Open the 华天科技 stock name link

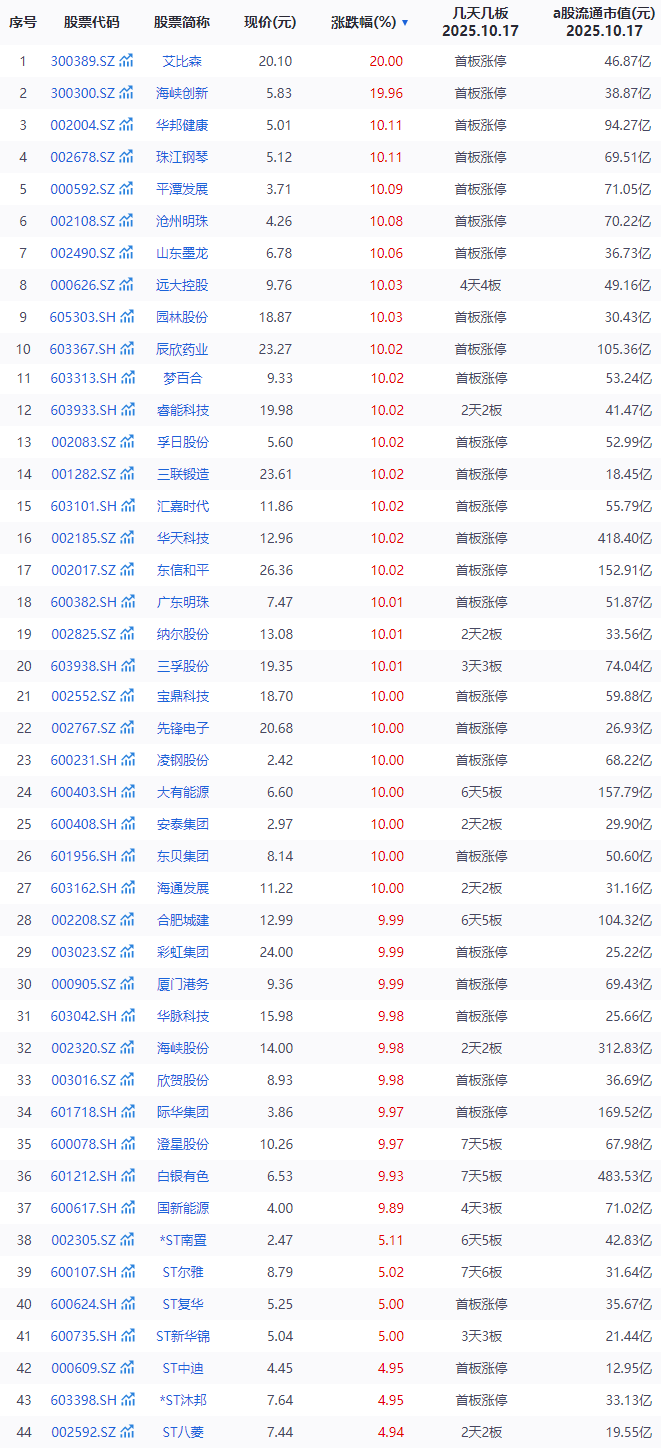point(182,538)
